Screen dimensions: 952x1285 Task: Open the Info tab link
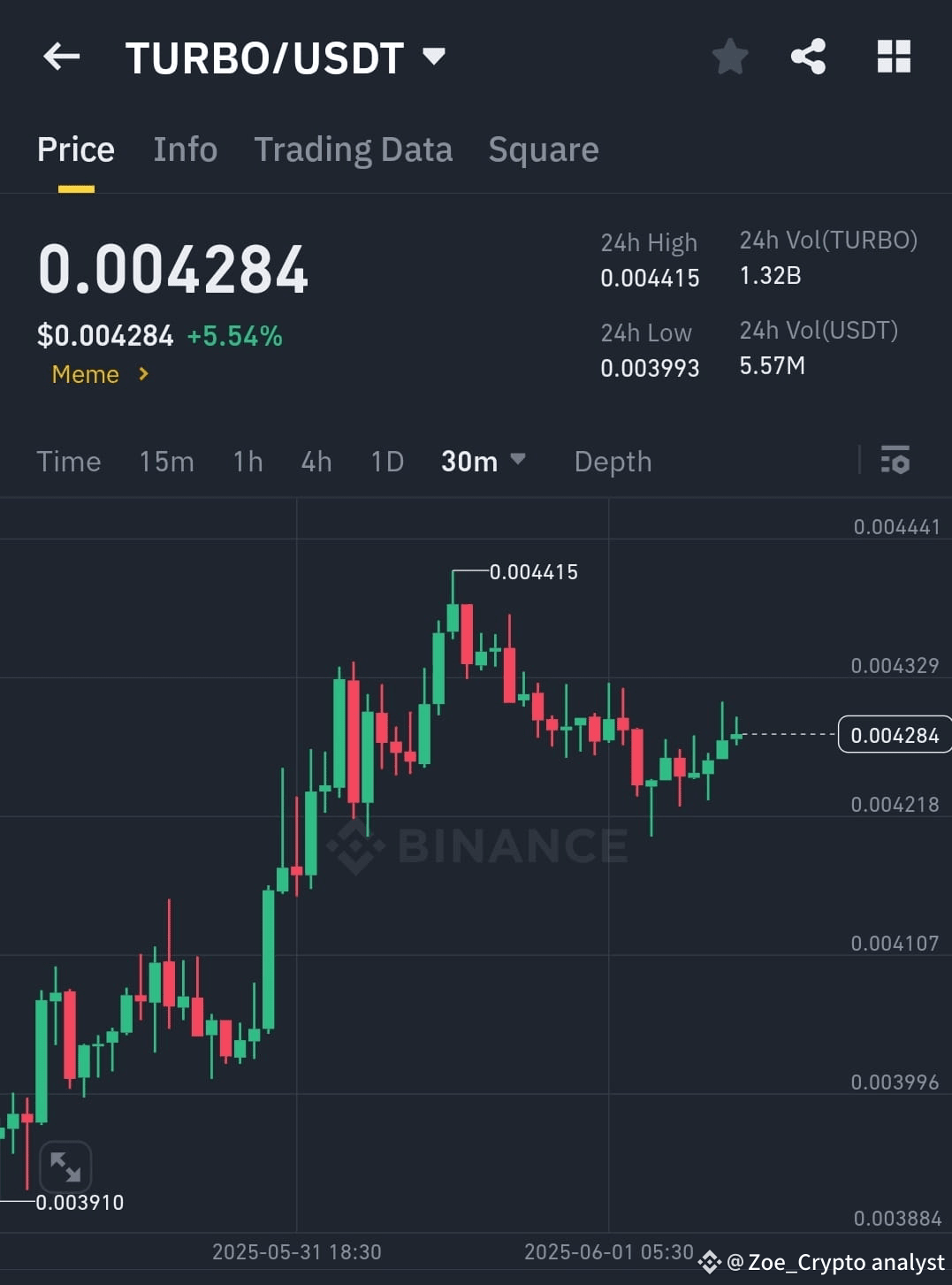185,149
